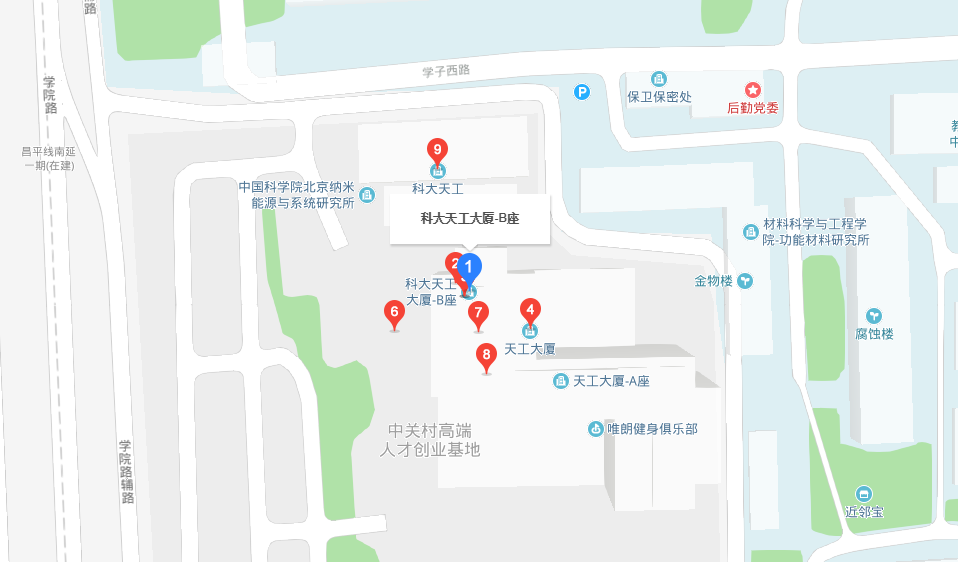This screenshot has width=958, height=562.
Task: Tap the red marker numbered 4
Action: (x=531, y=310)
